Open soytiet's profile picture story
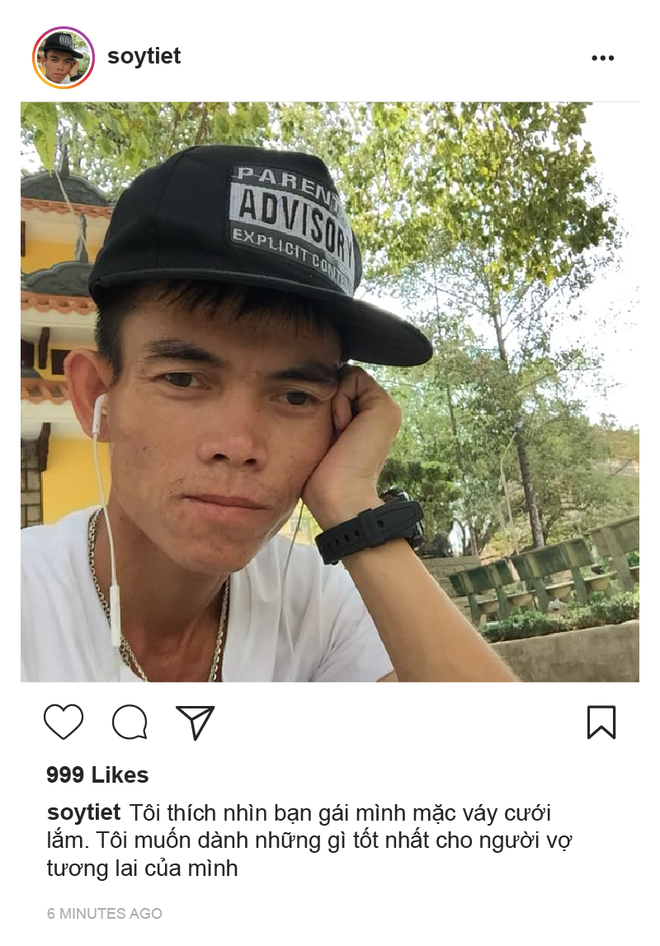 tap(63, 57)
